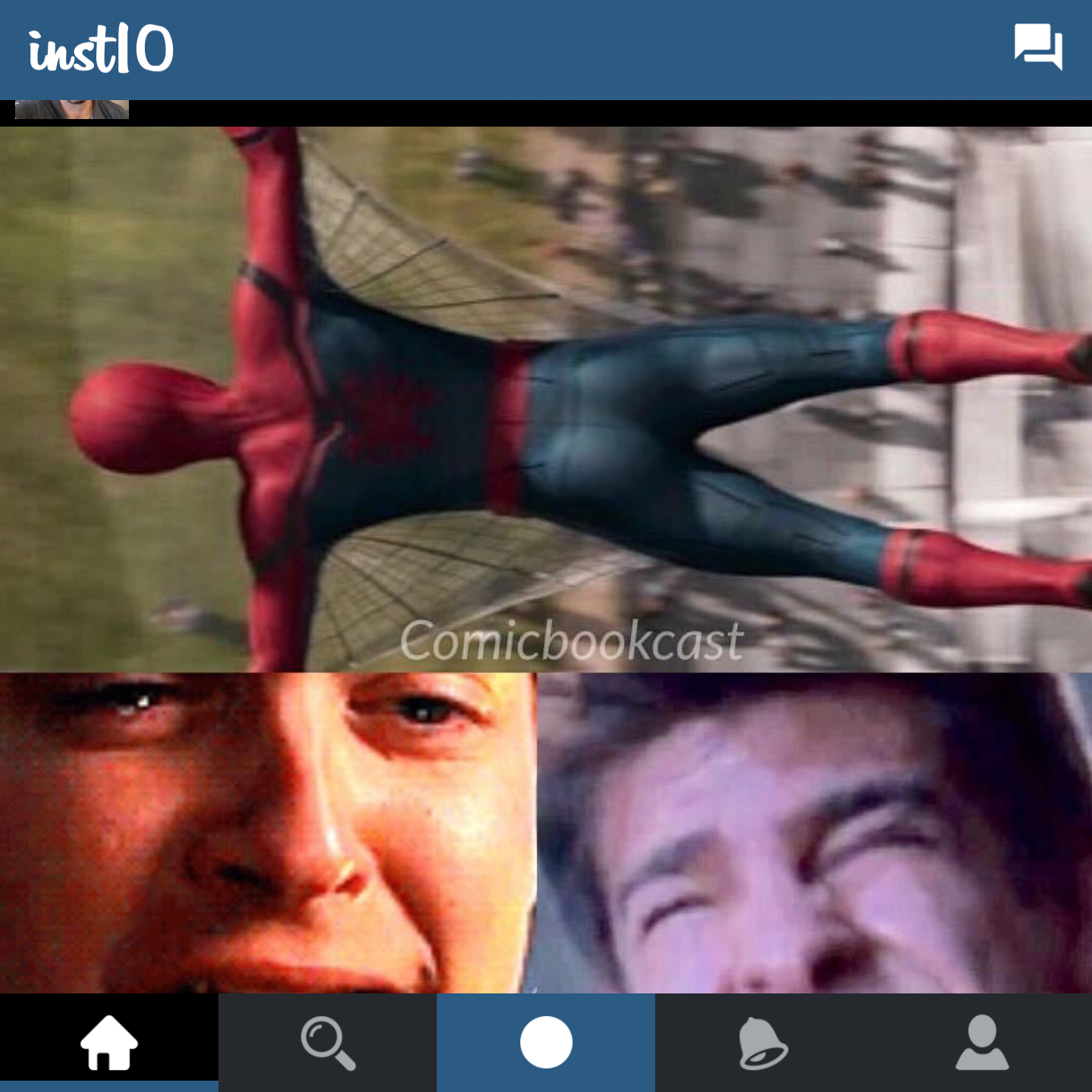
Task: Open the Search tab
Action: (x=328, y=1042)
